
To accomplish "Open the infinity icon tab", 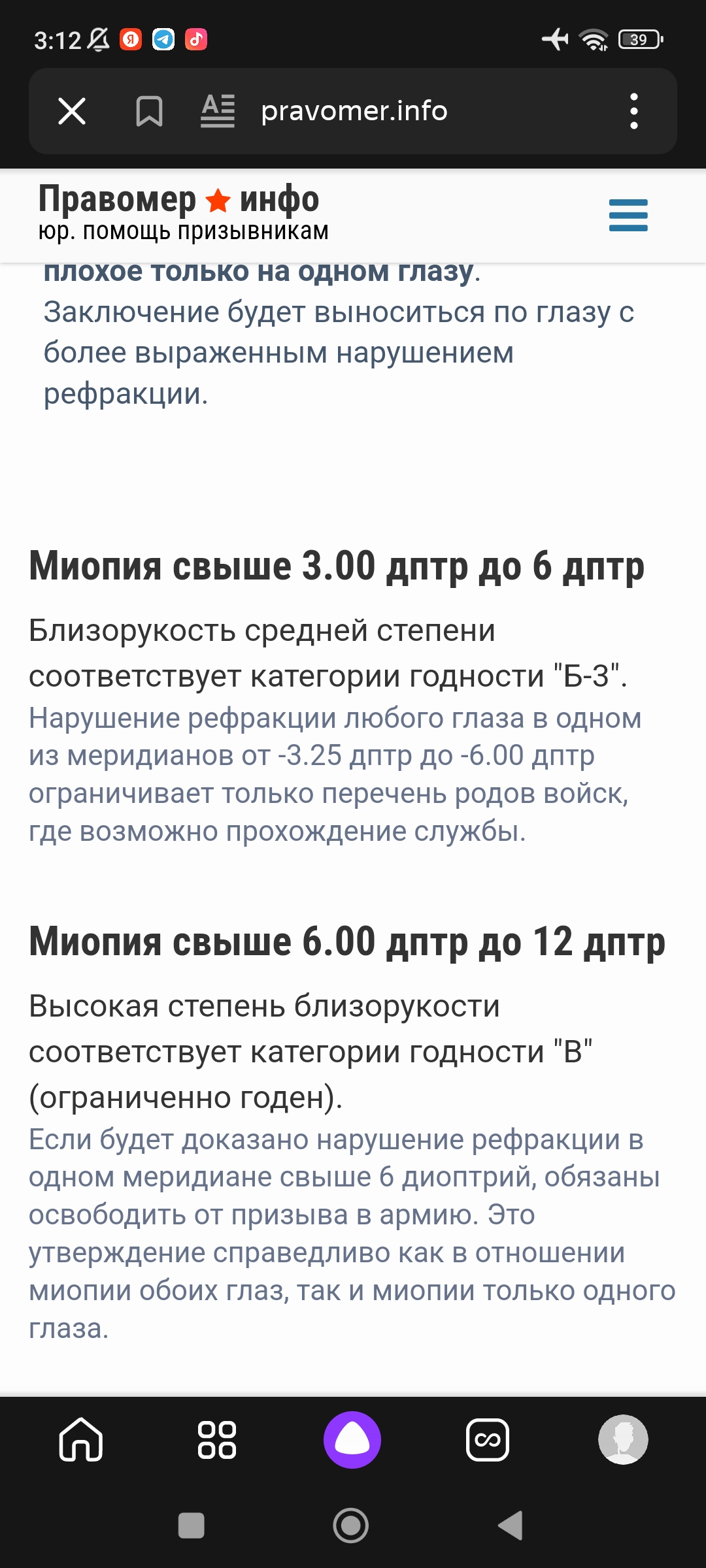I will (x=488, y=1439).
